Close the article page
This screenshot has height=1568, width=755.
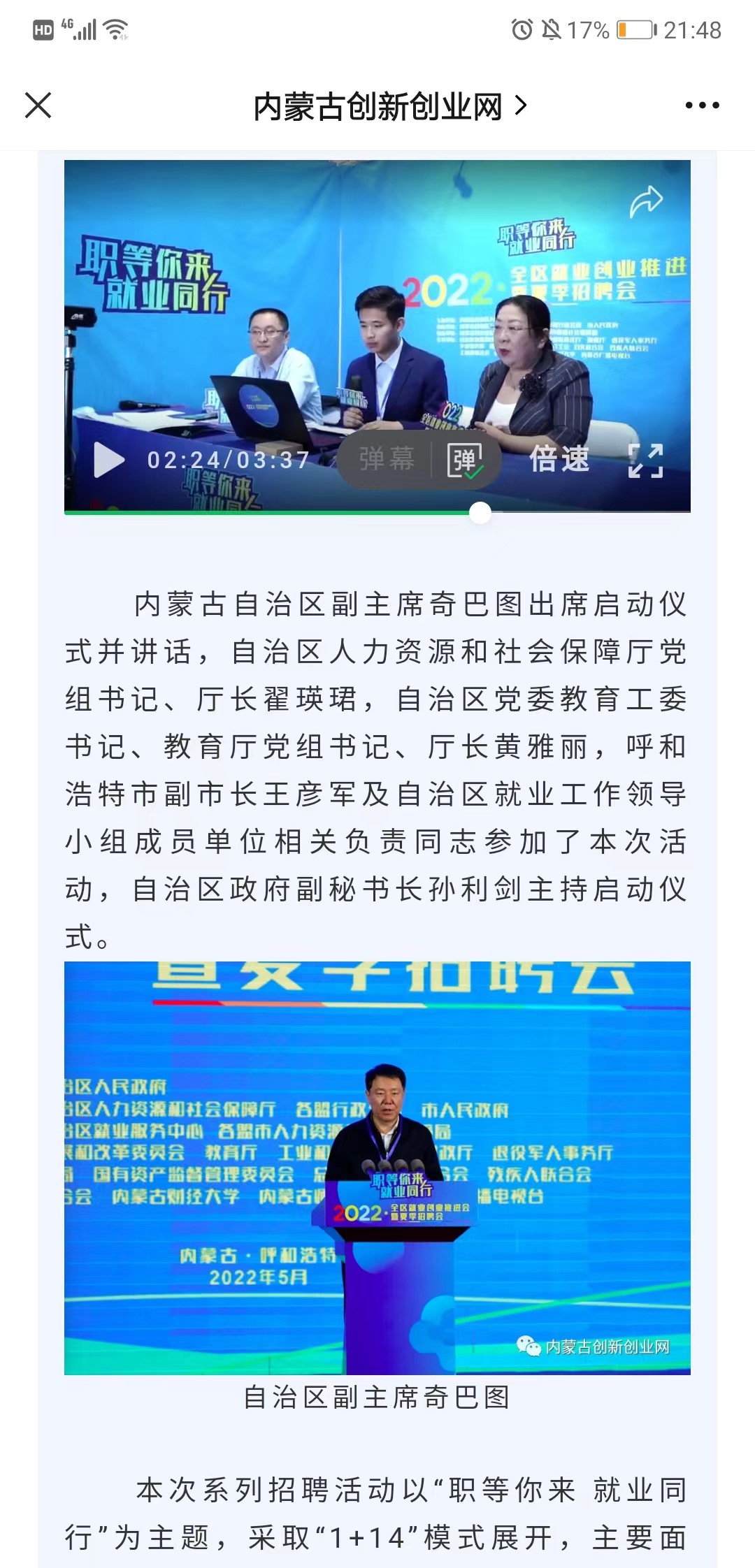pos(38,106)
